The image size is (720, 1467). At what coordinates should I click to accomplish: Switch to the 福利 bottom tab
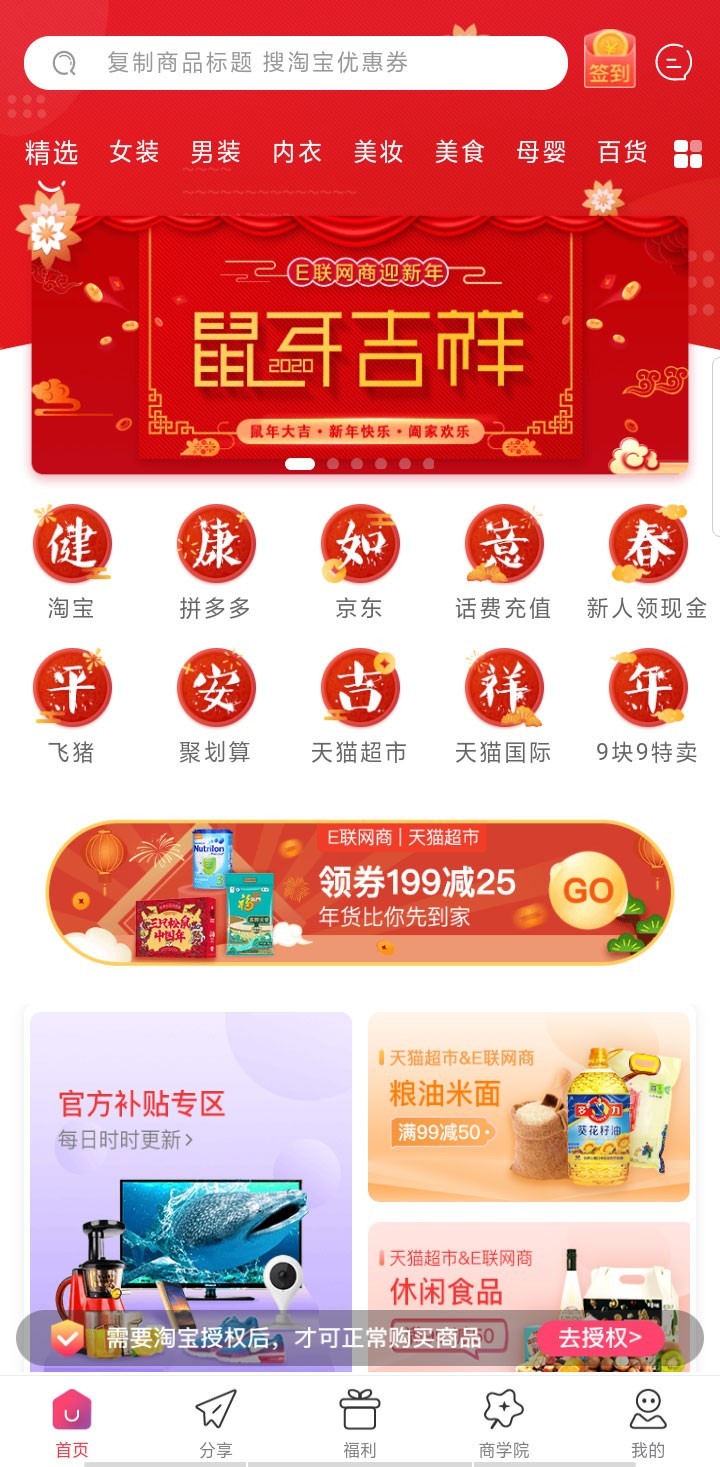[360, 1422]
